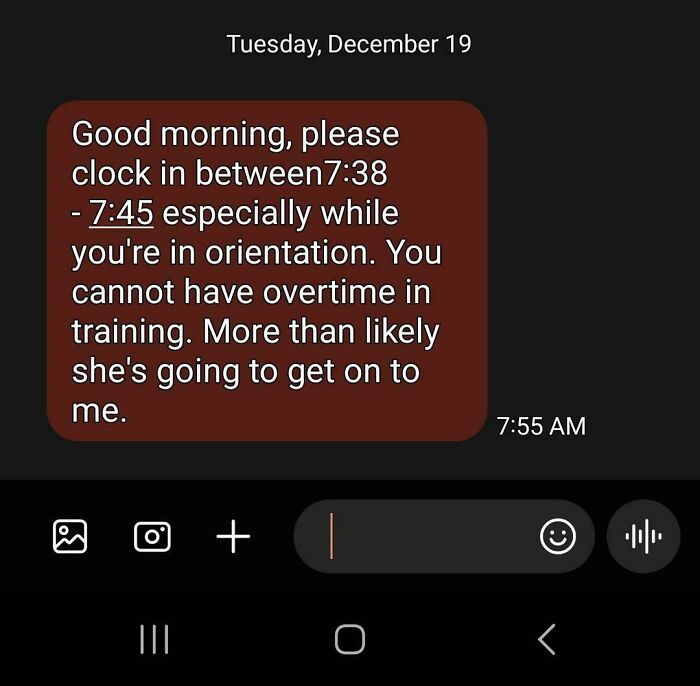700x686 pixels.
Task: Open the plus attachment menu
Action: coord(233,536)
